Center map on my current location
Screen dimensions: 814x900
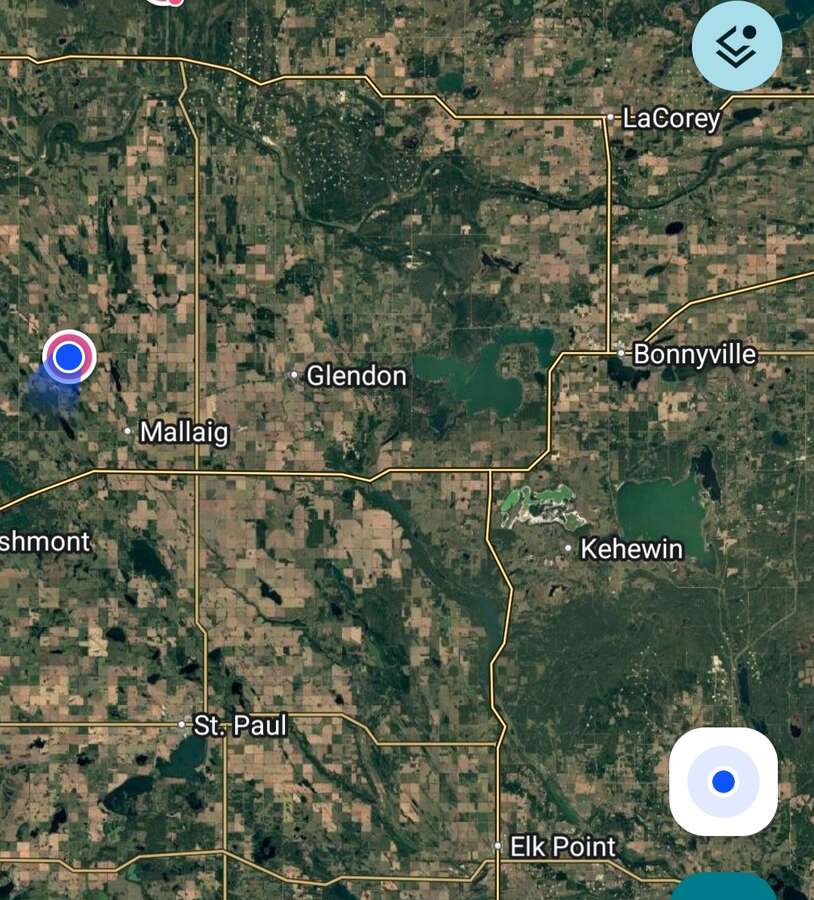(x=723, y=781)
